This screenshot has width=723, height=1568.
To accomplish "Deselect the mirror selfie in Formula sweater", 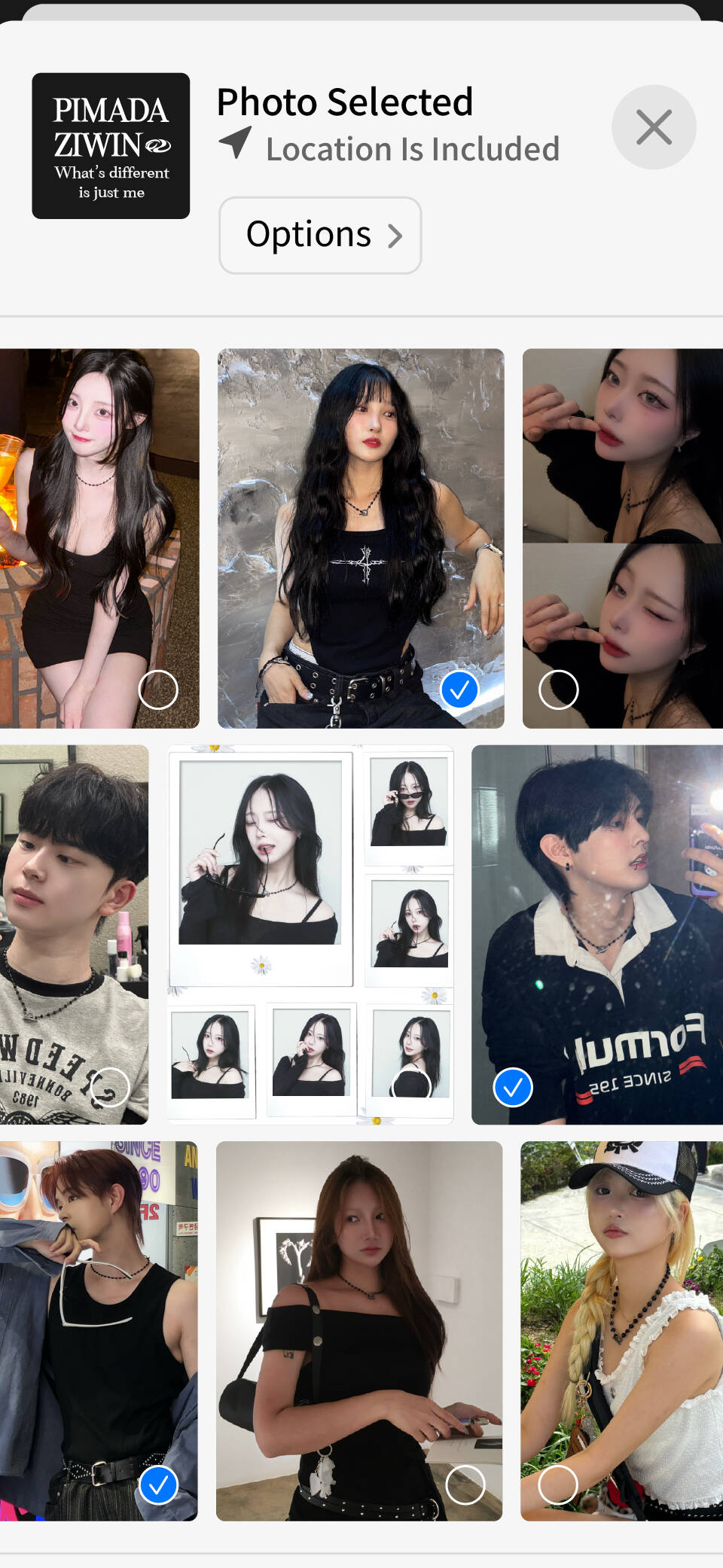I will pos(513,1087).
